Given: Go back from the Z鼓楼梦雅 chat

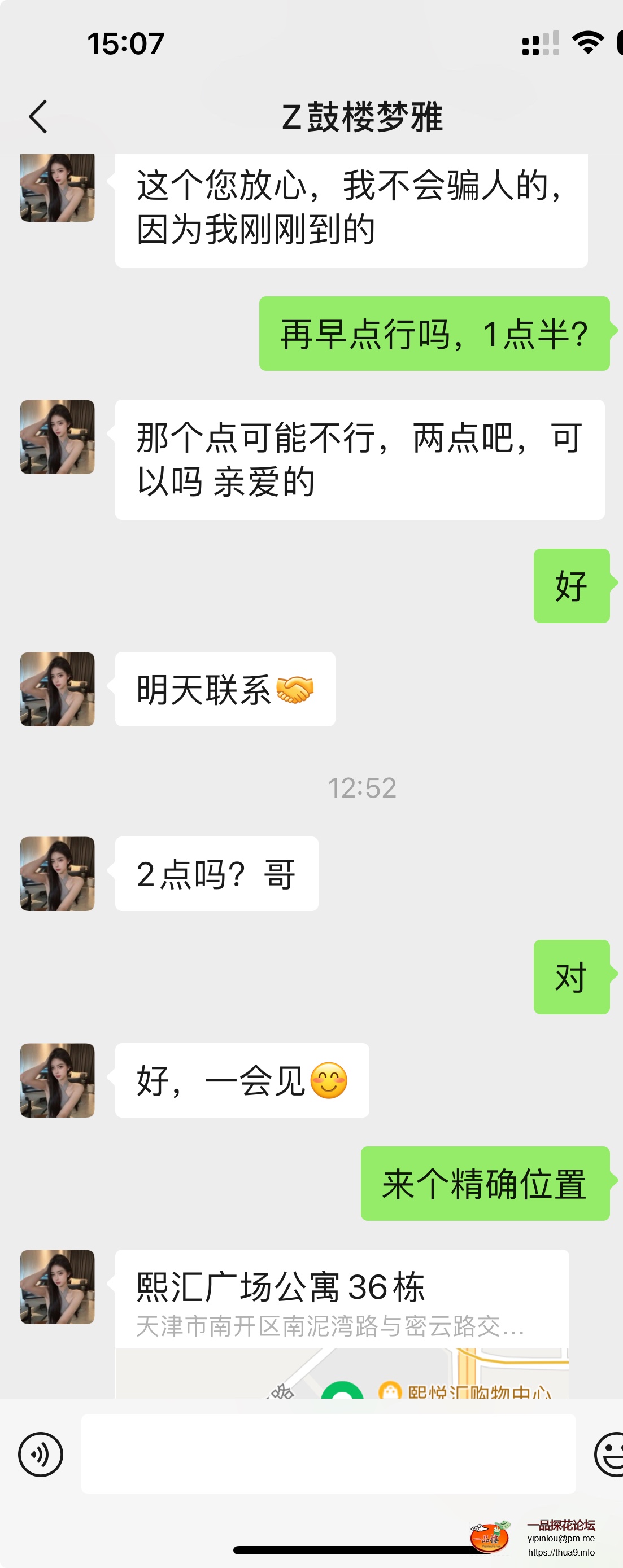Looking at the screenshot, I should point(38,116).
